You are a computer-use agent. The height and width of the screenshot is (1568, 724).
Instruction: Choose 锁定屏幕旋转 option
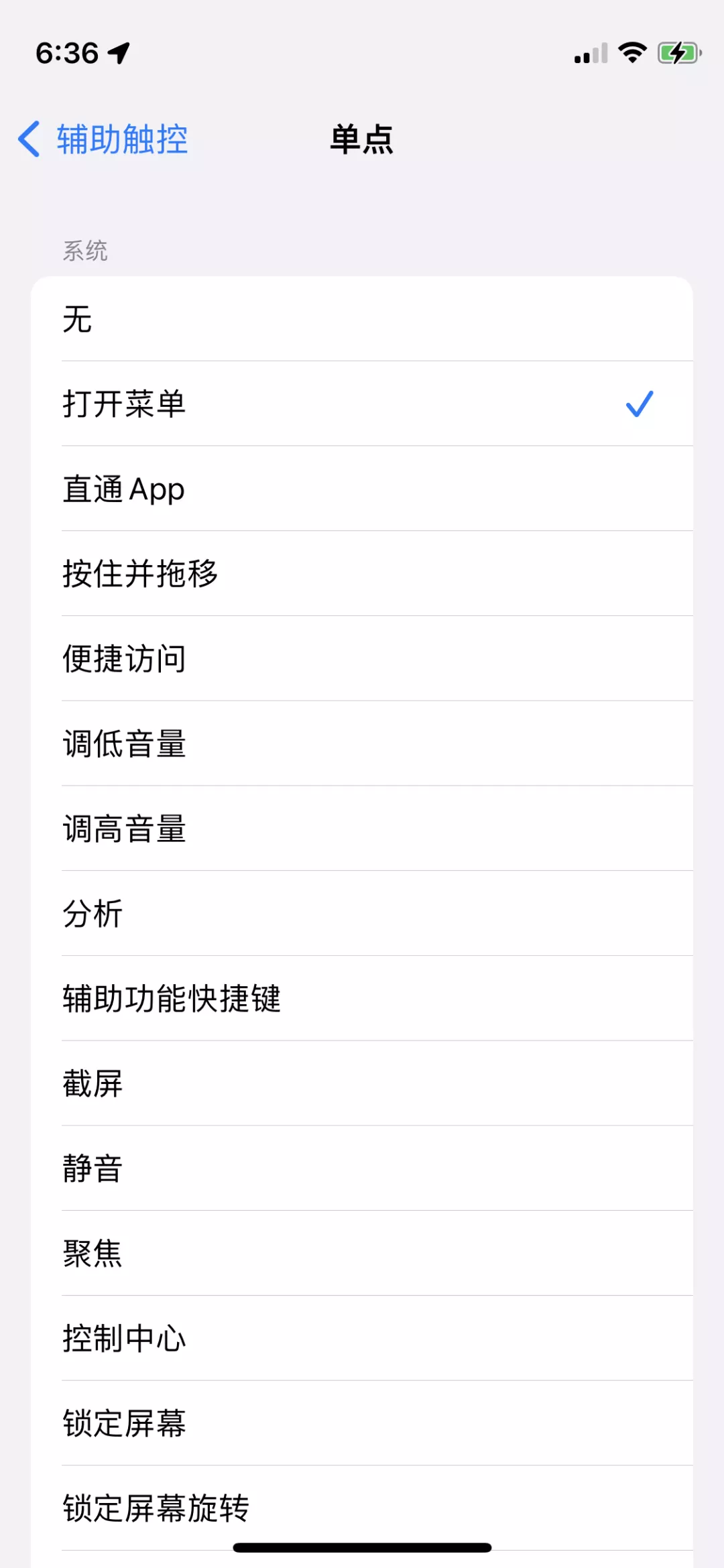pos(362,1508)
